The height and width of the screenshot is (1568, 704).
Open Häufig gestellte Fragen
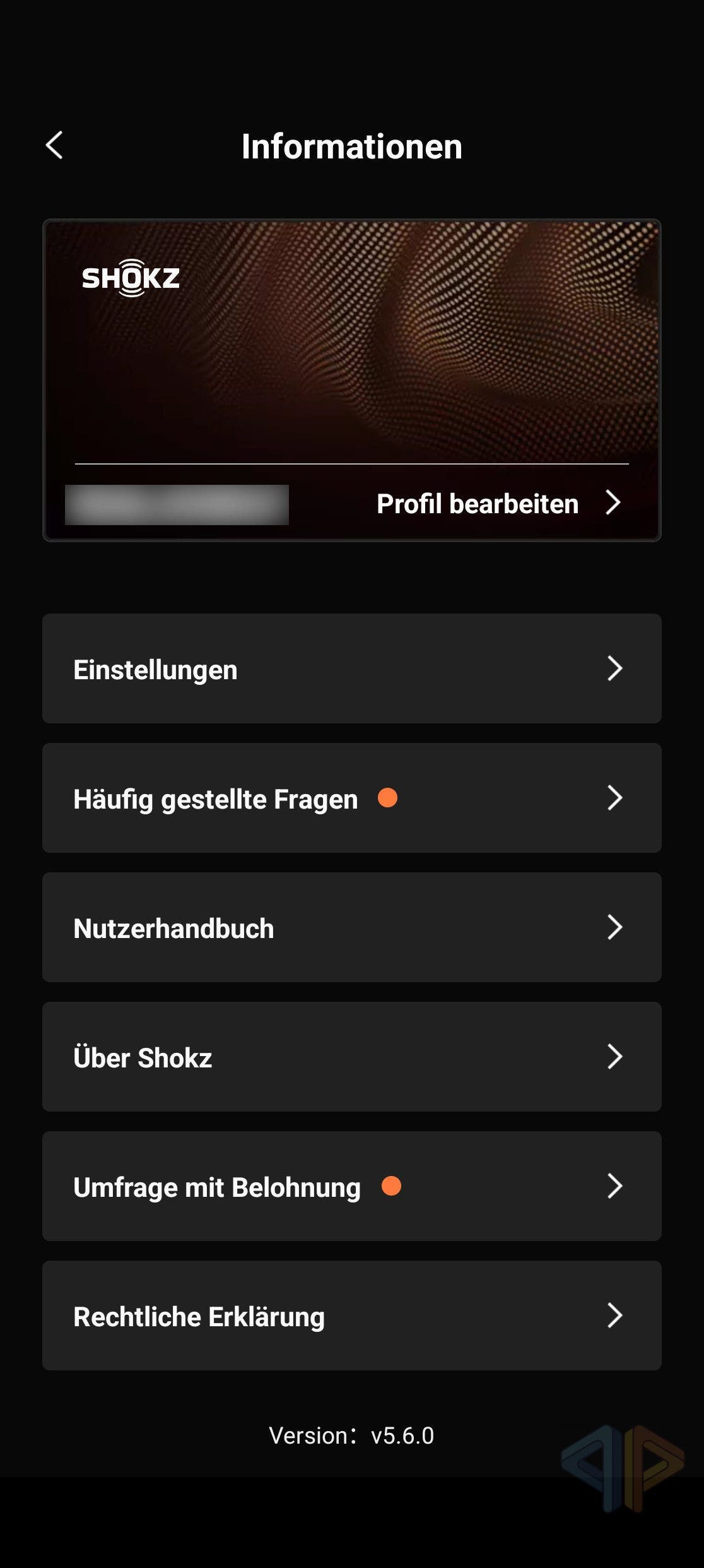pyautogui.click(x=351, y=799)
